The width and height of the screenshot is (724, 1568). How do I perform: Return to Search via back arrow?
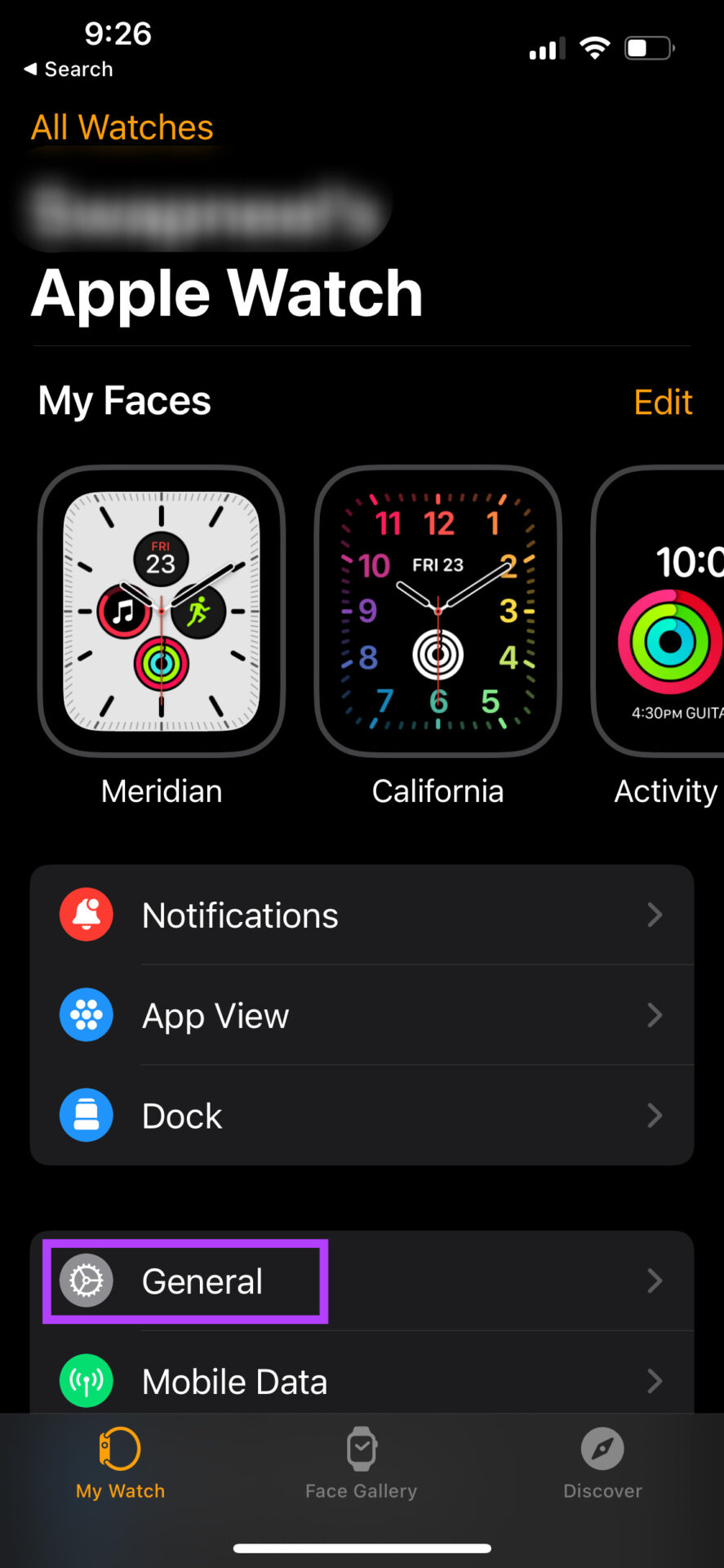click(x=69, y=69)
